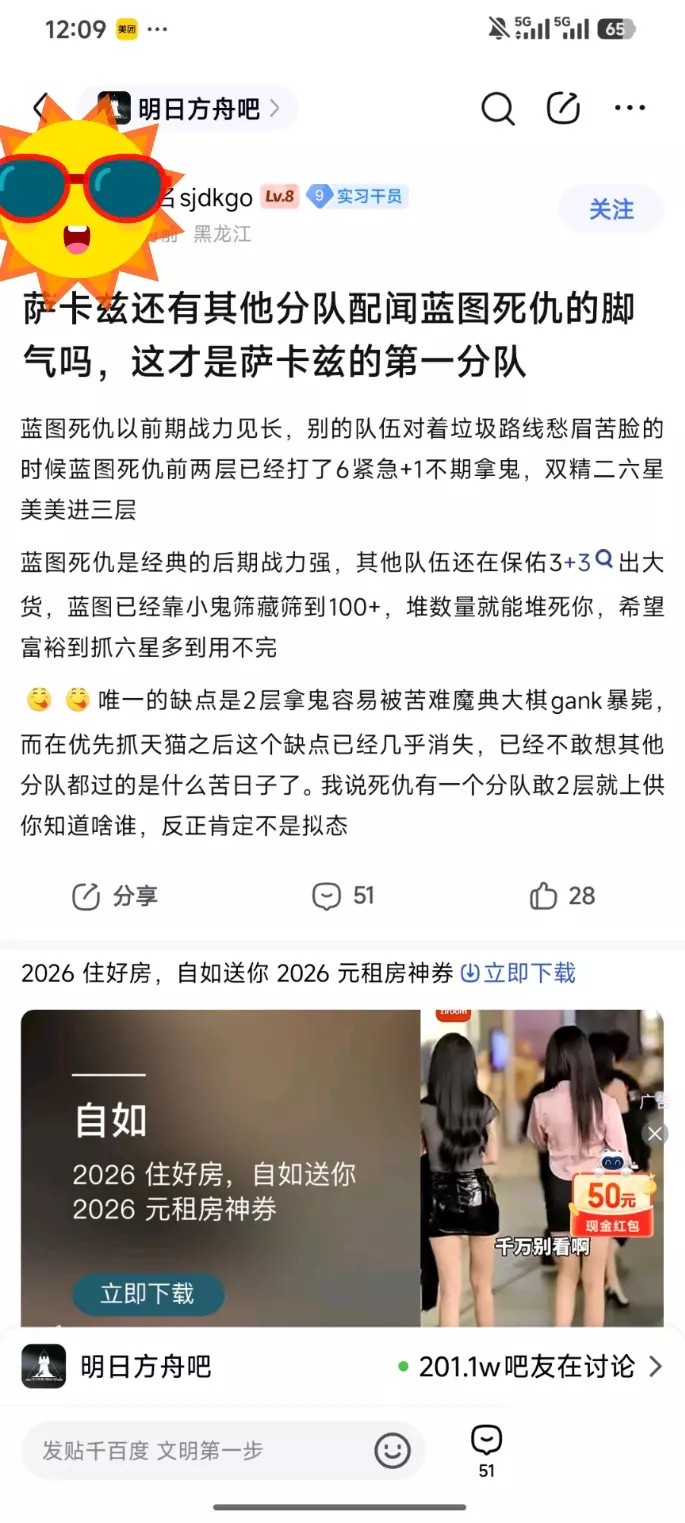The image size is (685, 1523).
Task: Jump to comments via bottom bubble icon
Action: pos(486,1451)
